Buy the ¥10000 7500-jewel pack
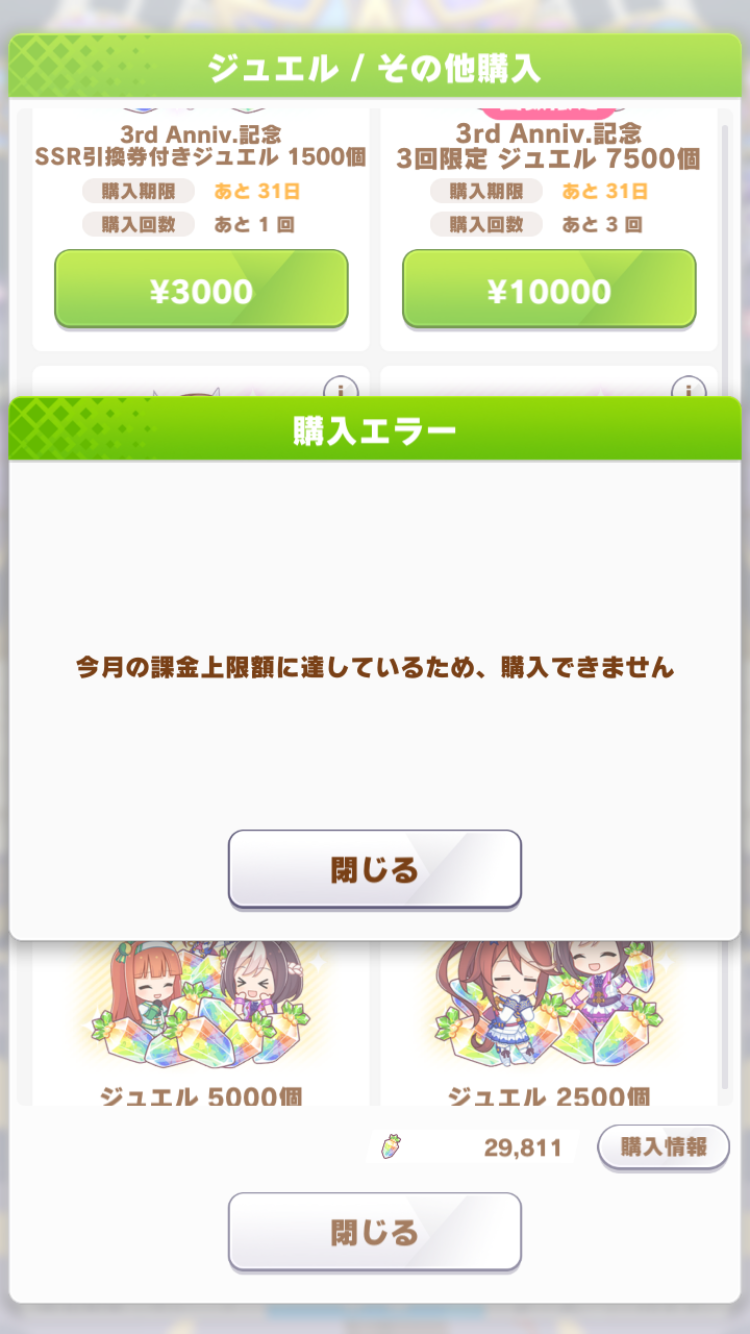Image resolution: width=750 pixels, height=1334 pixels. pyautogui.click(x=548, y=290)
